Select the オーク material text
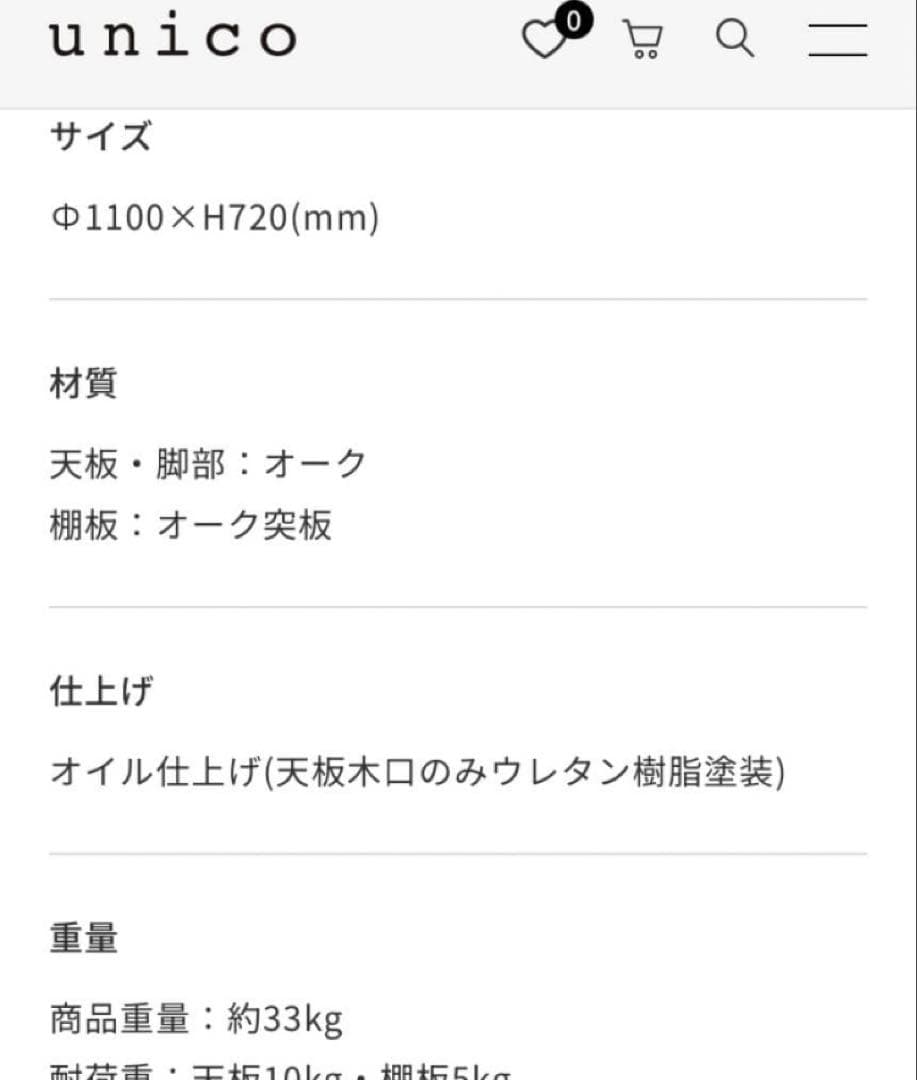 click(x=207, y=462)
